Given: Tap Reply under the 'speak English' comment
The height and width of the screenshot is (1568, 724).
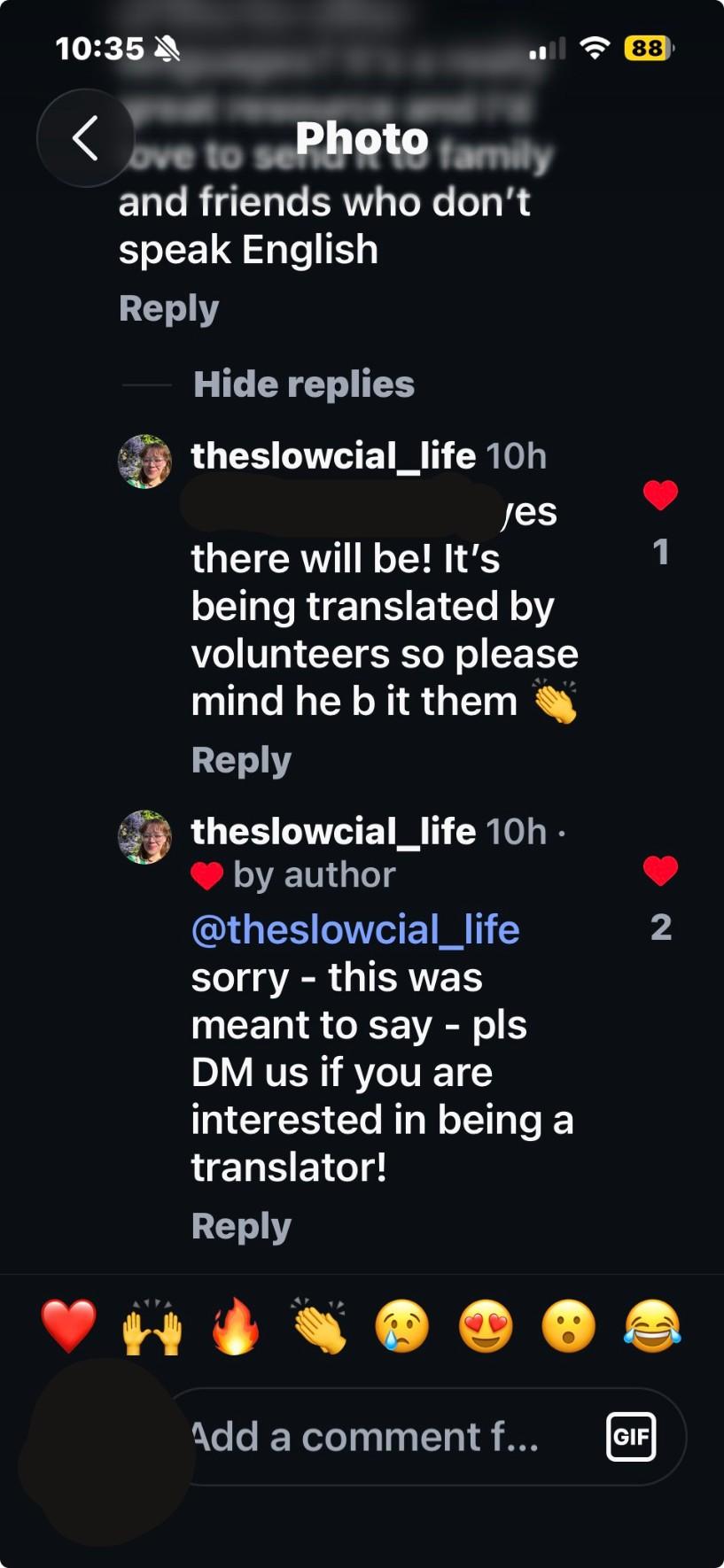Looking at the screenshot, I should pyautogui.click(x=168, y=308).
